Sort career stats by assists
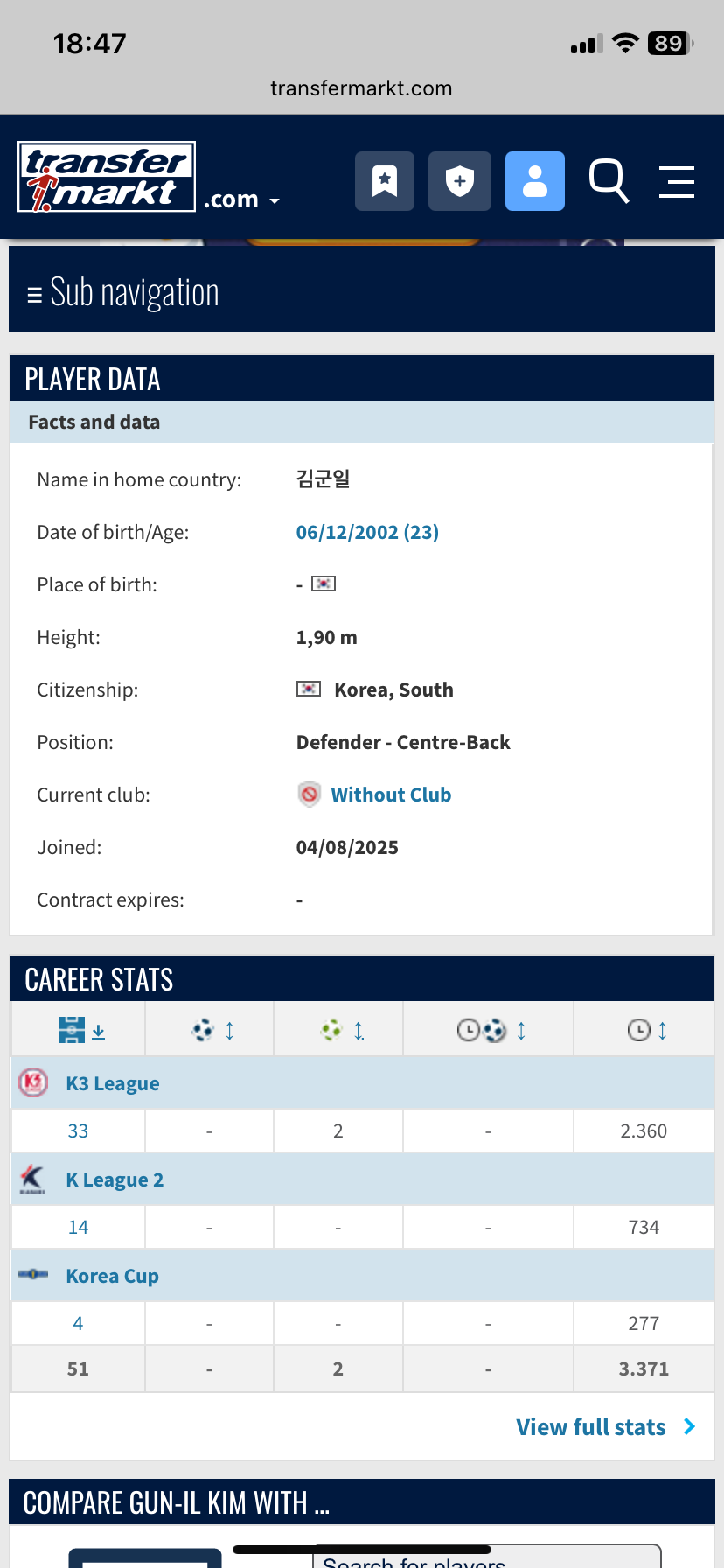The image size is (724, 1568). click(342, 1031)
